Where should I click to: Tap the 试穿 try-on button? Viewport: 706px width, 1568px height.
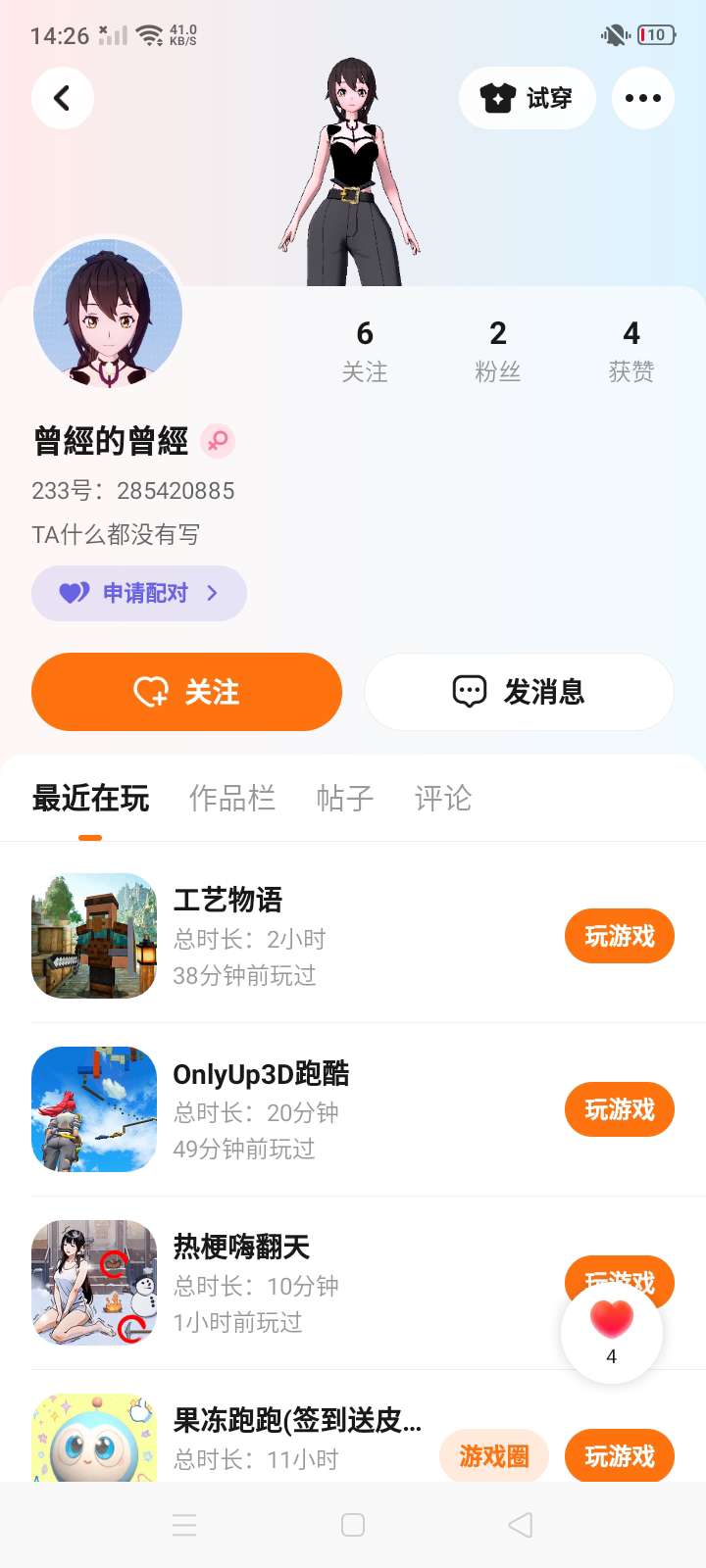(x=527, y=98)
